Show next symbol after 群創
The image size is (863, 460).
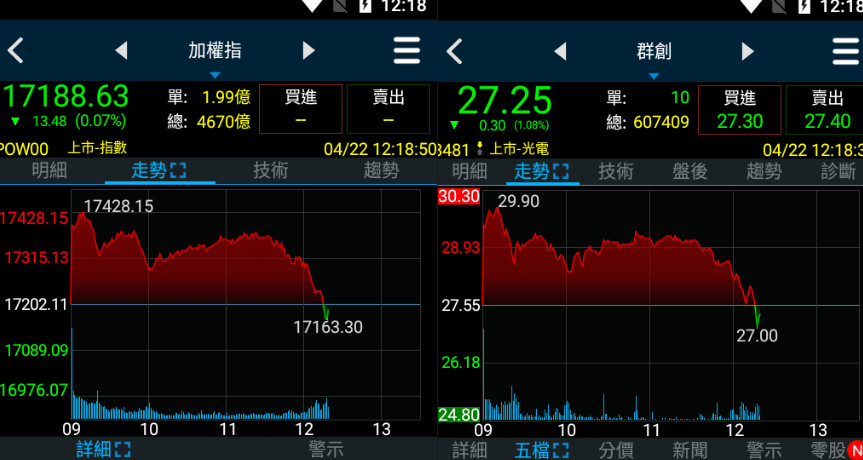coord(747,50)
